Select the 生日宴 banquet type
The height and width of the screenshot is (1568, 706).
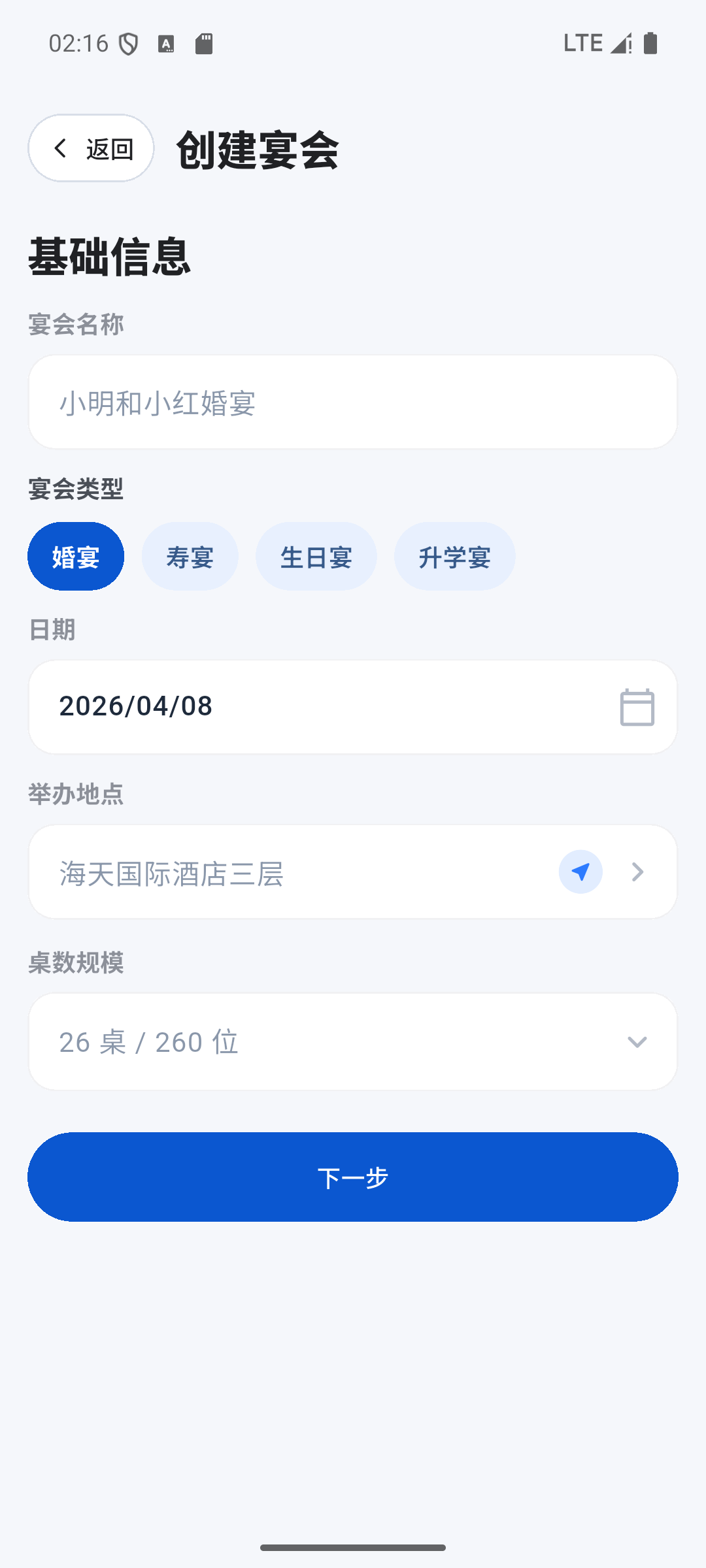(316, 556)
